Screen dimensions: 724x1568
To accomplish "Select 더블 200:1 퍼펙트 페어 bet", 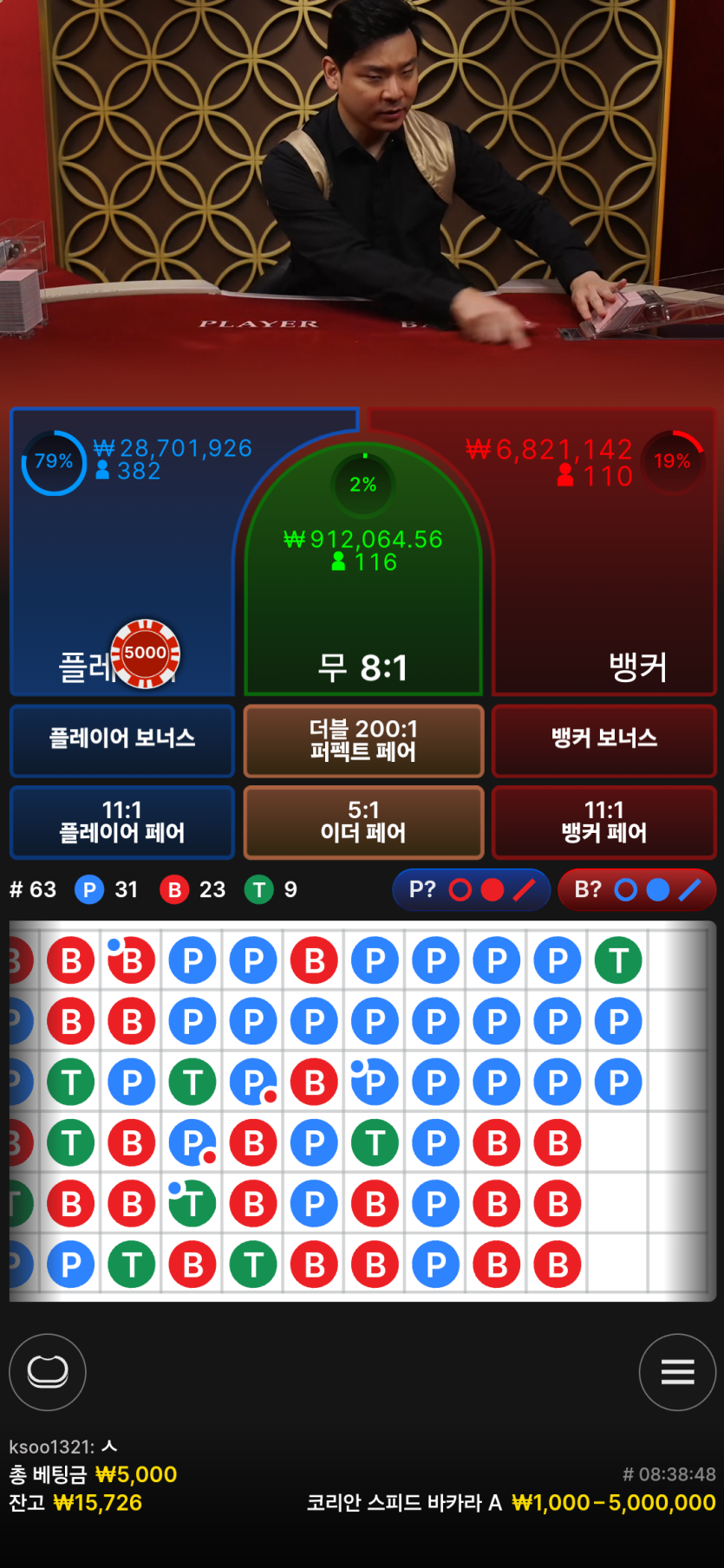I will (363, 739).
